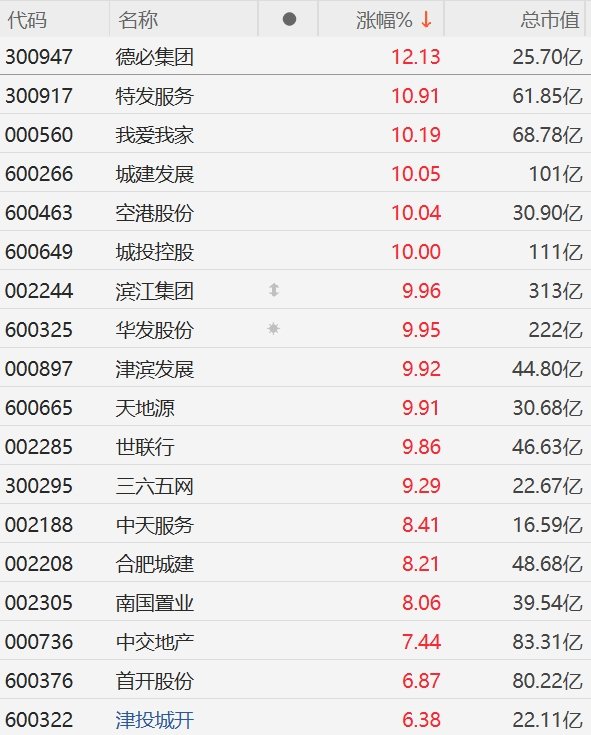Sort by the 名称 column header
The height and width of the screenshot is (735, 591).
click(x=184, y=19)
